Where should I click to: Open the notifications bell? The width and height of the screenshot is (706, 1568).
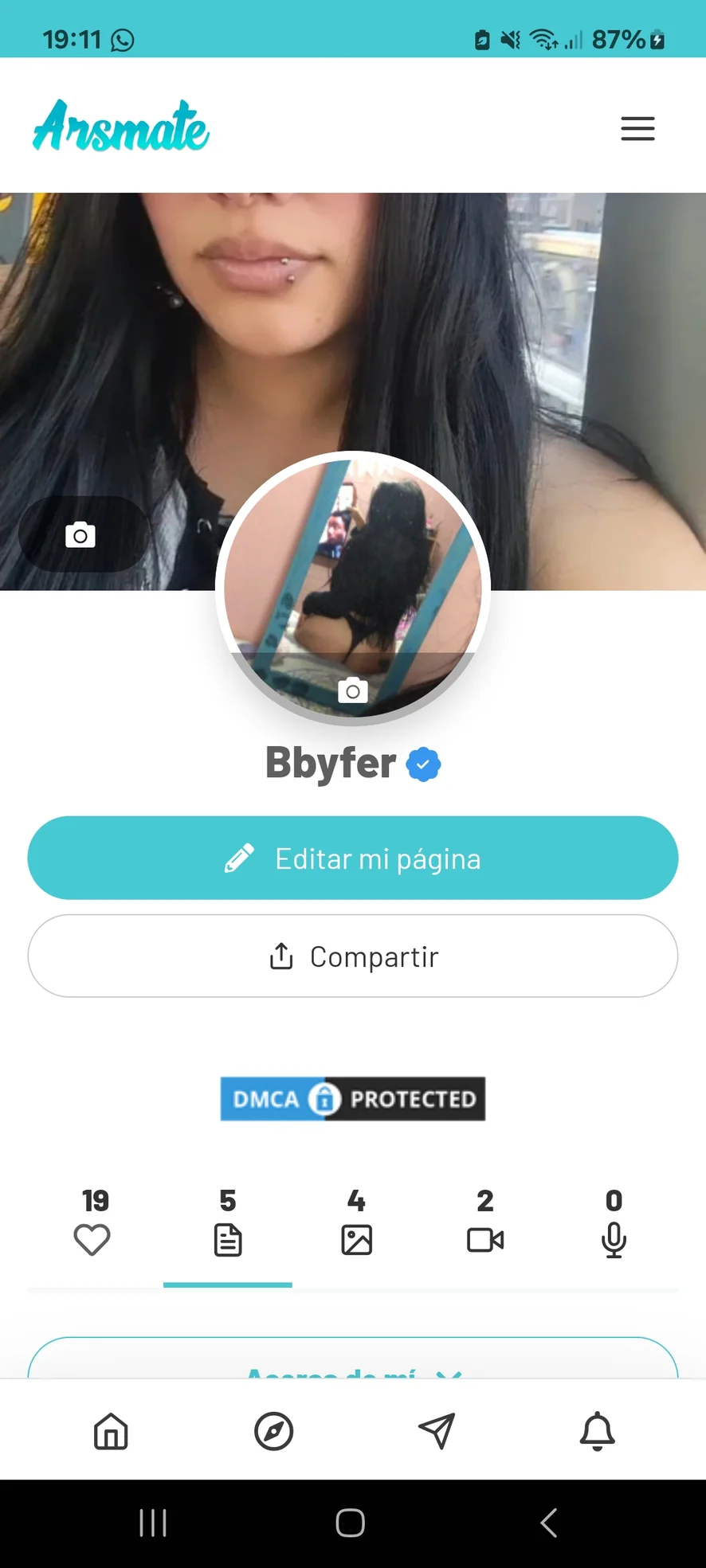pos(597,1432)
